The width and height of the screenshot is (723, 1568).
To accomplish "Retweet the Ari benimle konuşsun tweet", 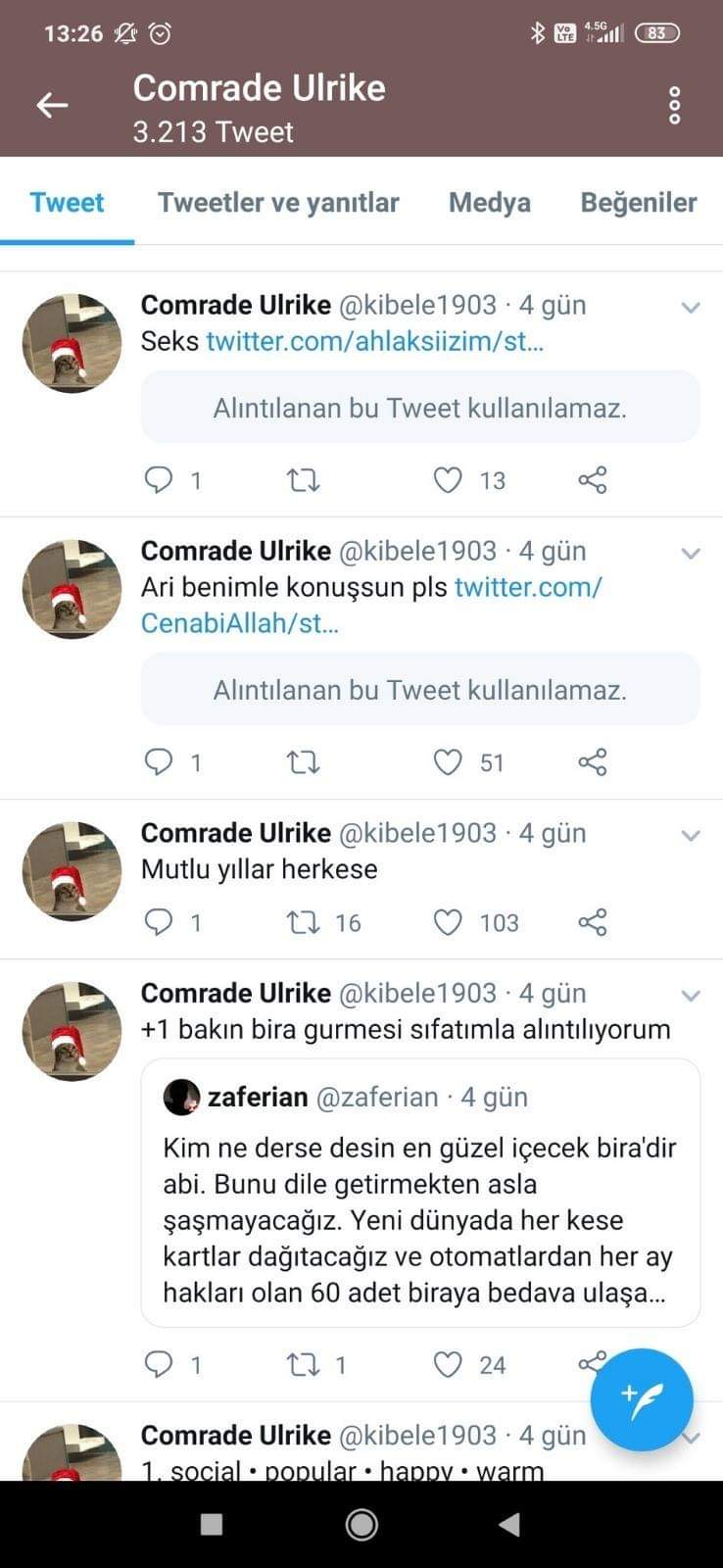I will [x=303, y=762].
